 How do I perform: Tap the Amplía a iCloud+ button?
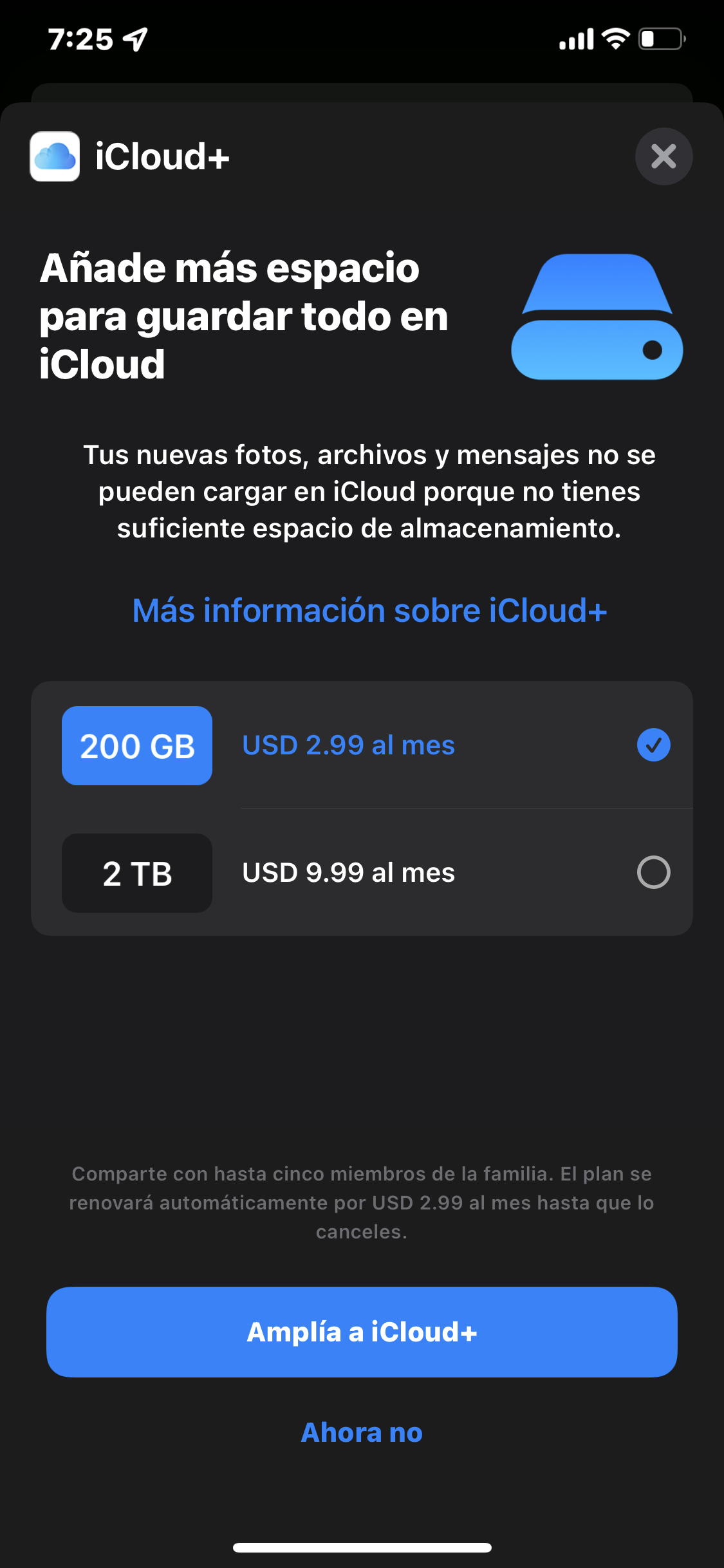click(362, 1332)
